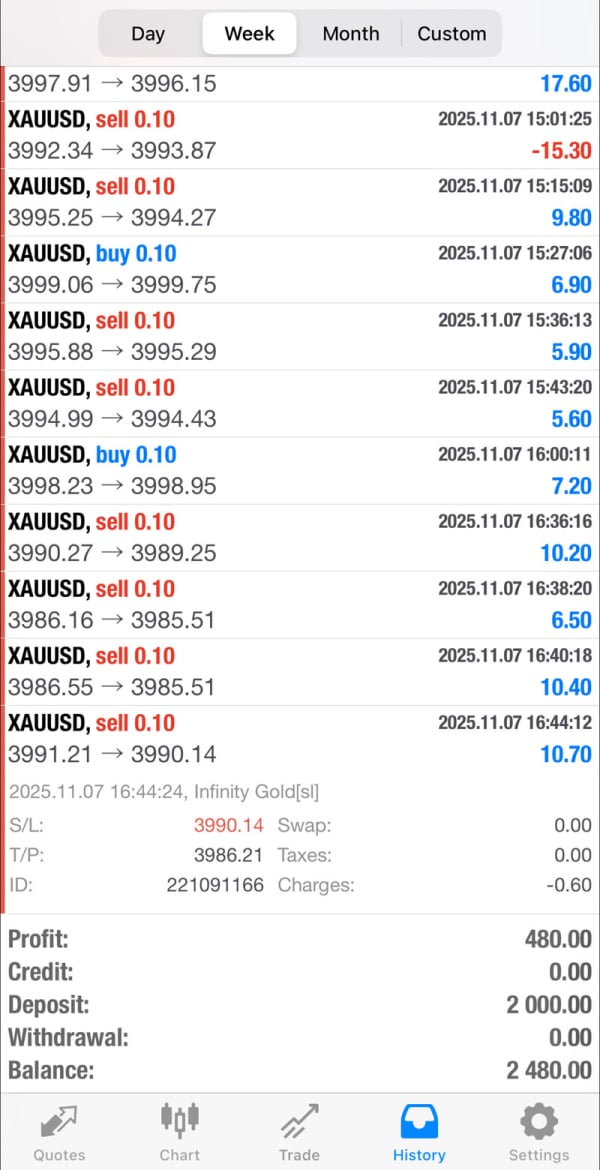Select the Week period
This screenshot has height=1170, width=600.
(250, 34)
